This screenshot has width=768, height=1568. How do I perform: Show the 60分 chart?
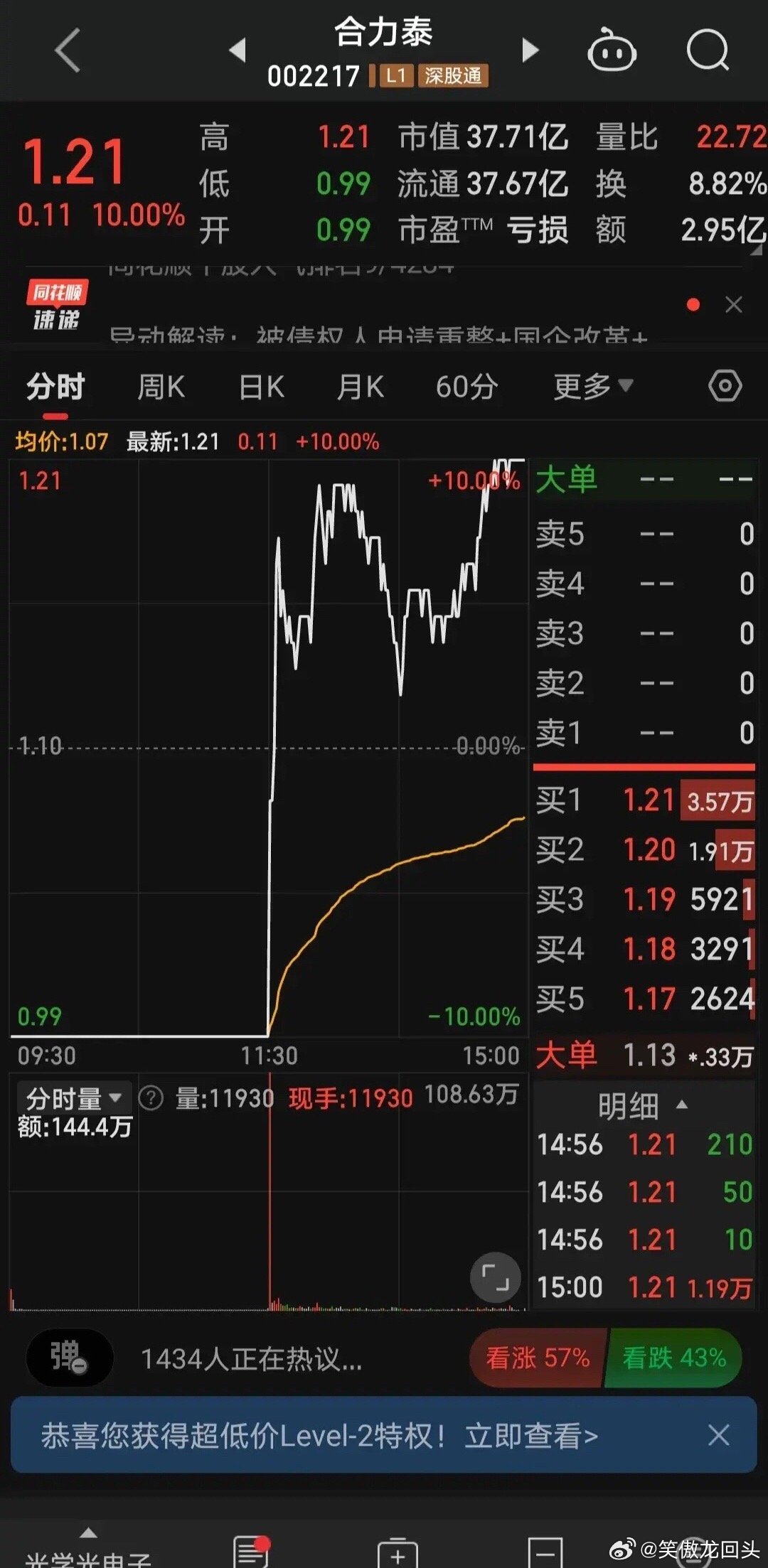coord(466,387)
